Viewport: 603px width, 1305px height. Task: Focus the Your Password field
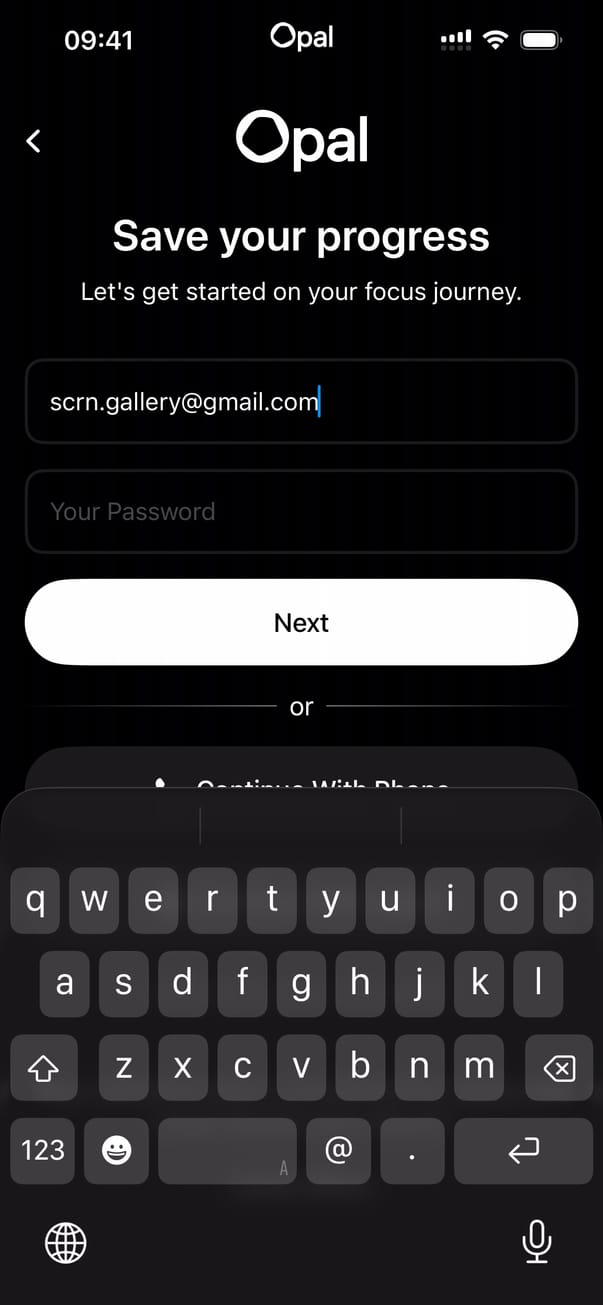[301, 511]
